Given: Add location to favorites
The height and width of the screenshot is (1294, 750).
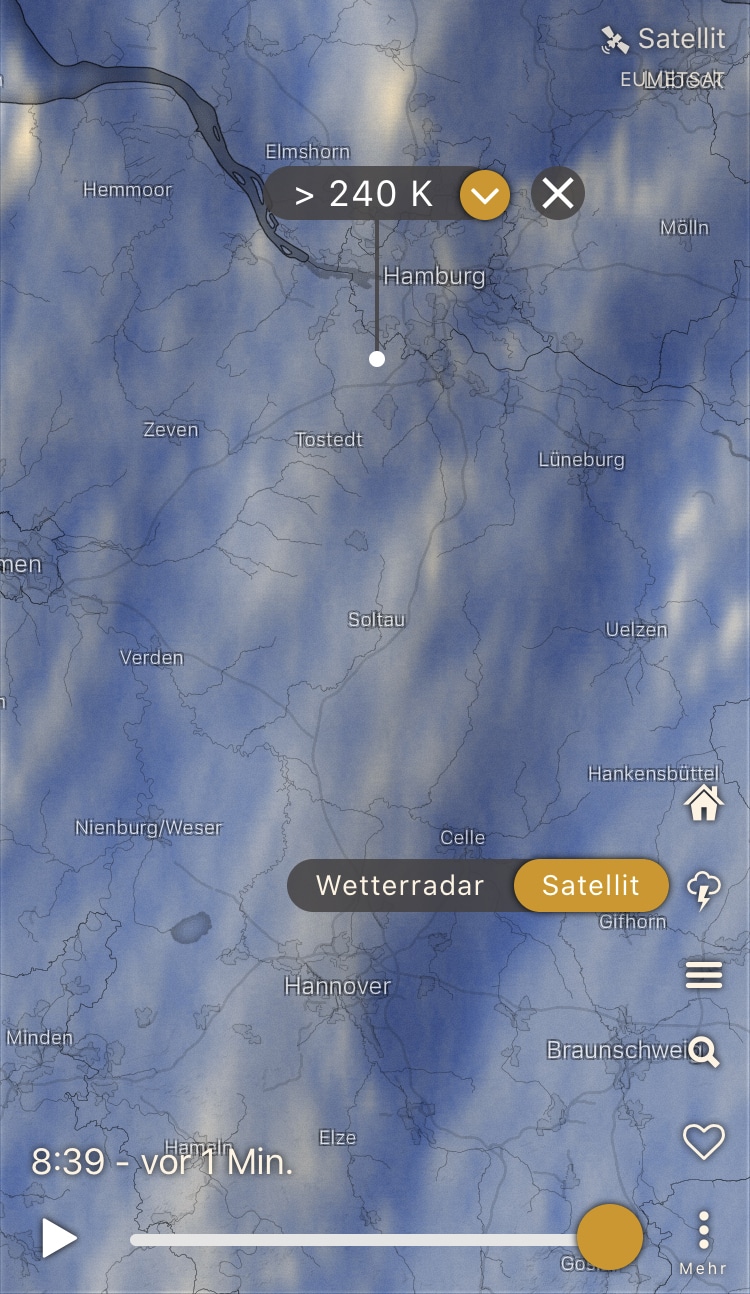Looking at the screenshot, I should [704, 1141].
